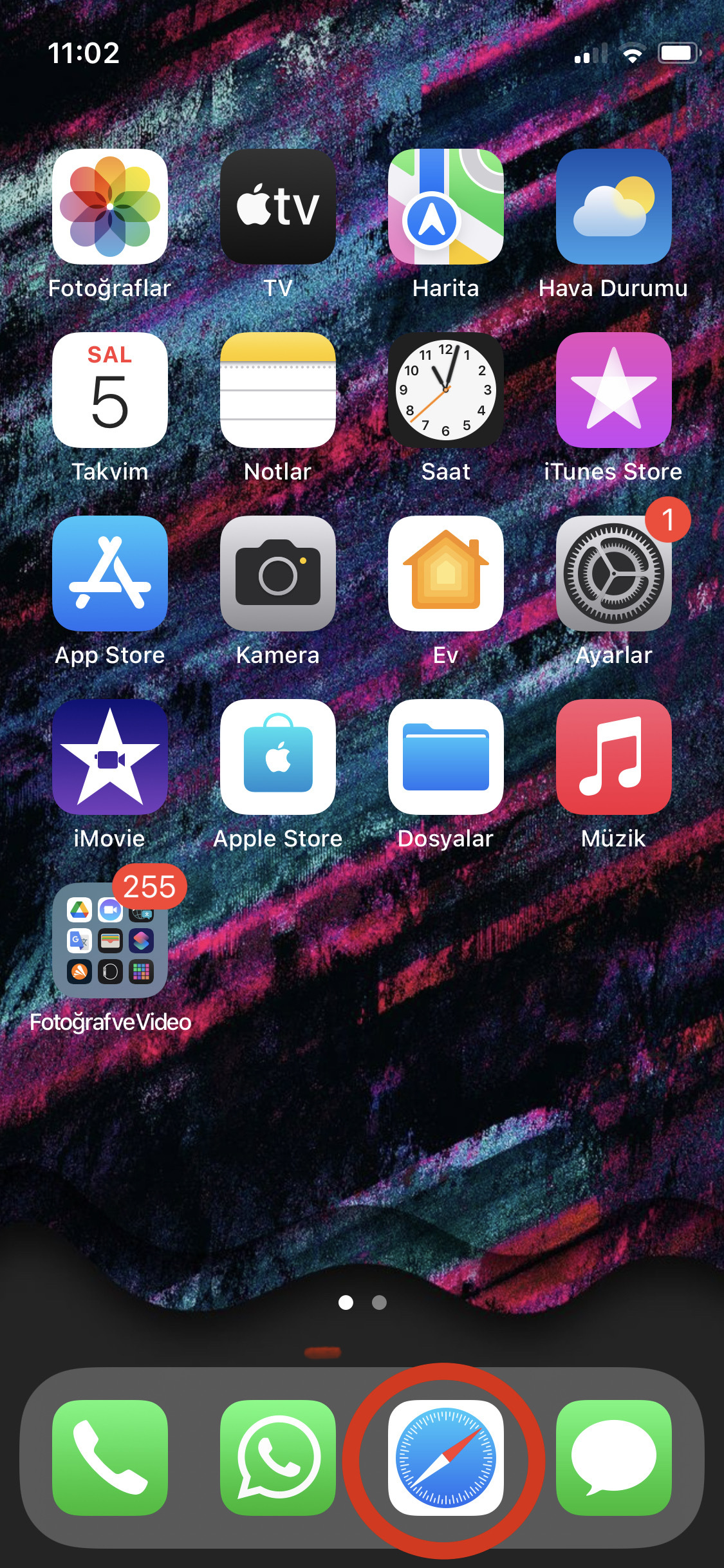
Task: Open the Phone app in the dock
Action: click(x=110, y=1458)
